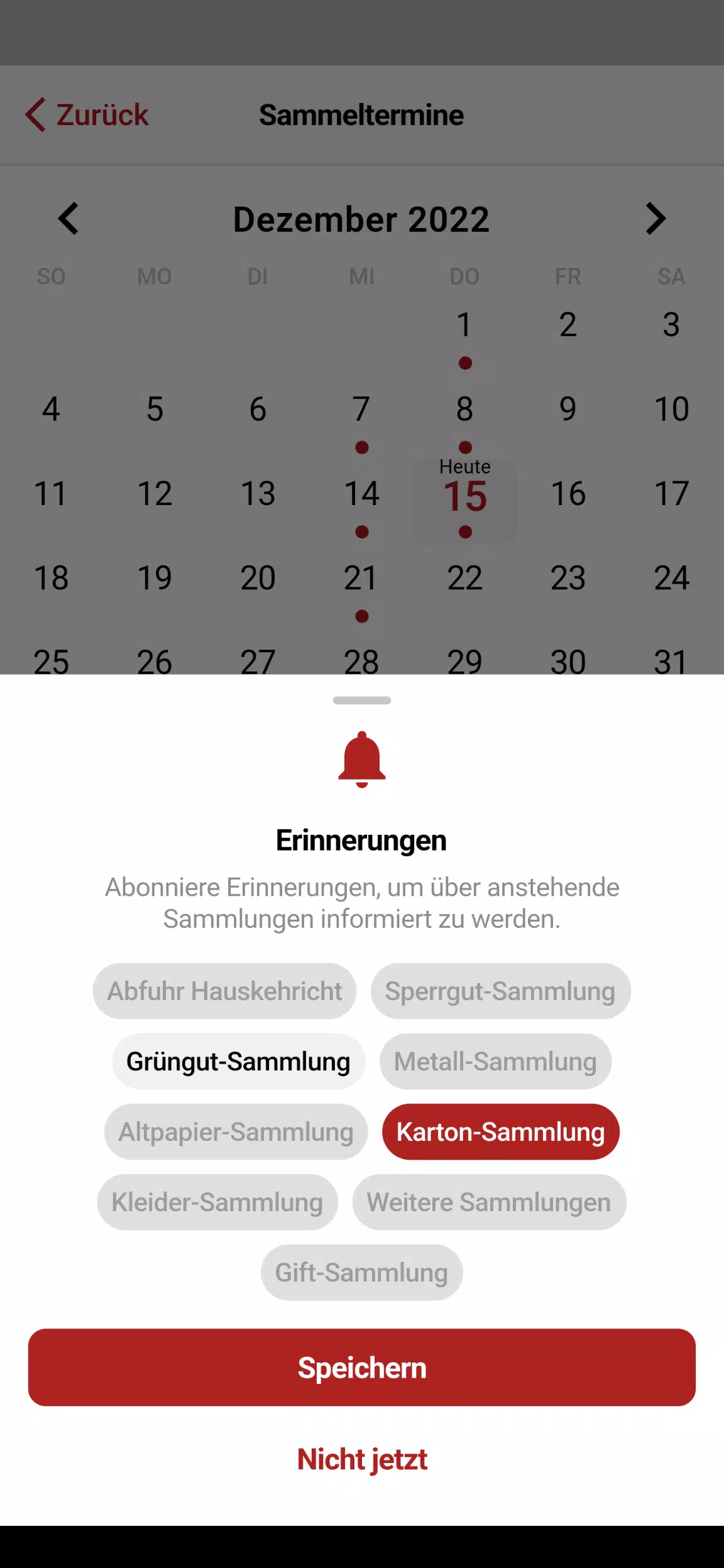Toggle the Grüngut-Sammlung reminder chip
Image resolution: width=724 pixels, height=1568 pixels.
point(238,1062)
